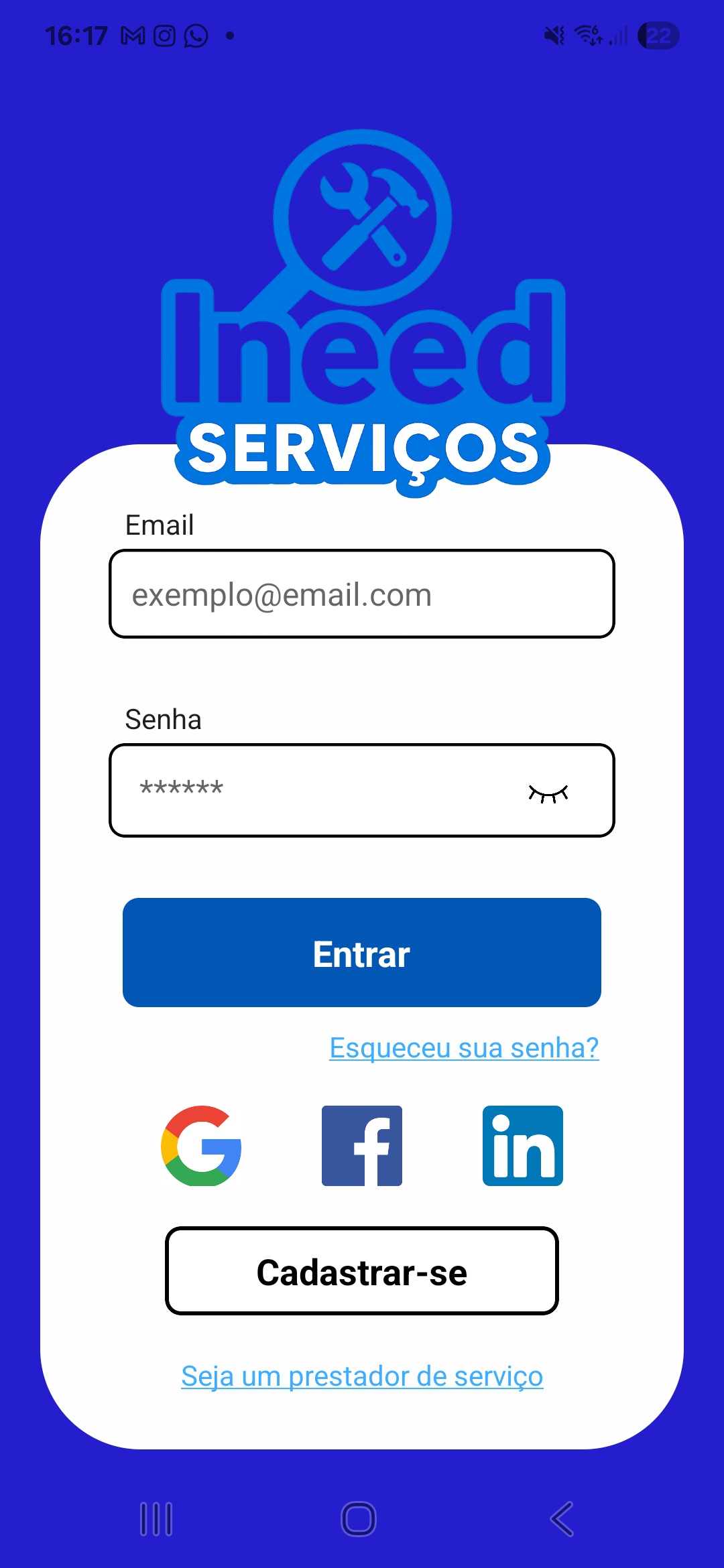The height and width of the screenshot is (1568, 724).
Task: Sign in with LinkedIn
Action: 523,1146
